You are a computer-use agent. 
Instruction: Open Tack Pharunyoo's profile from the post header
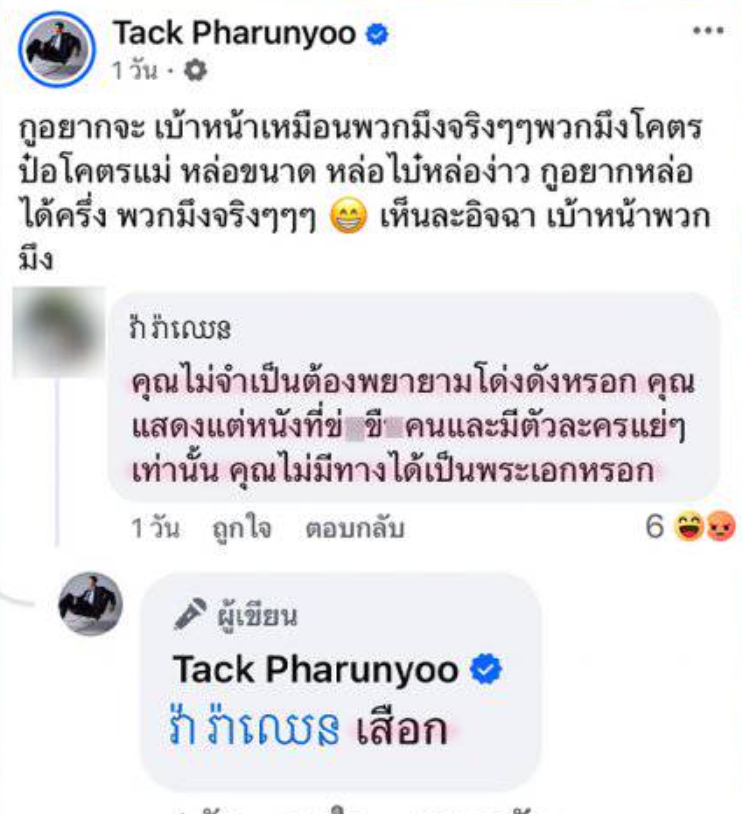tap(234, 33)
